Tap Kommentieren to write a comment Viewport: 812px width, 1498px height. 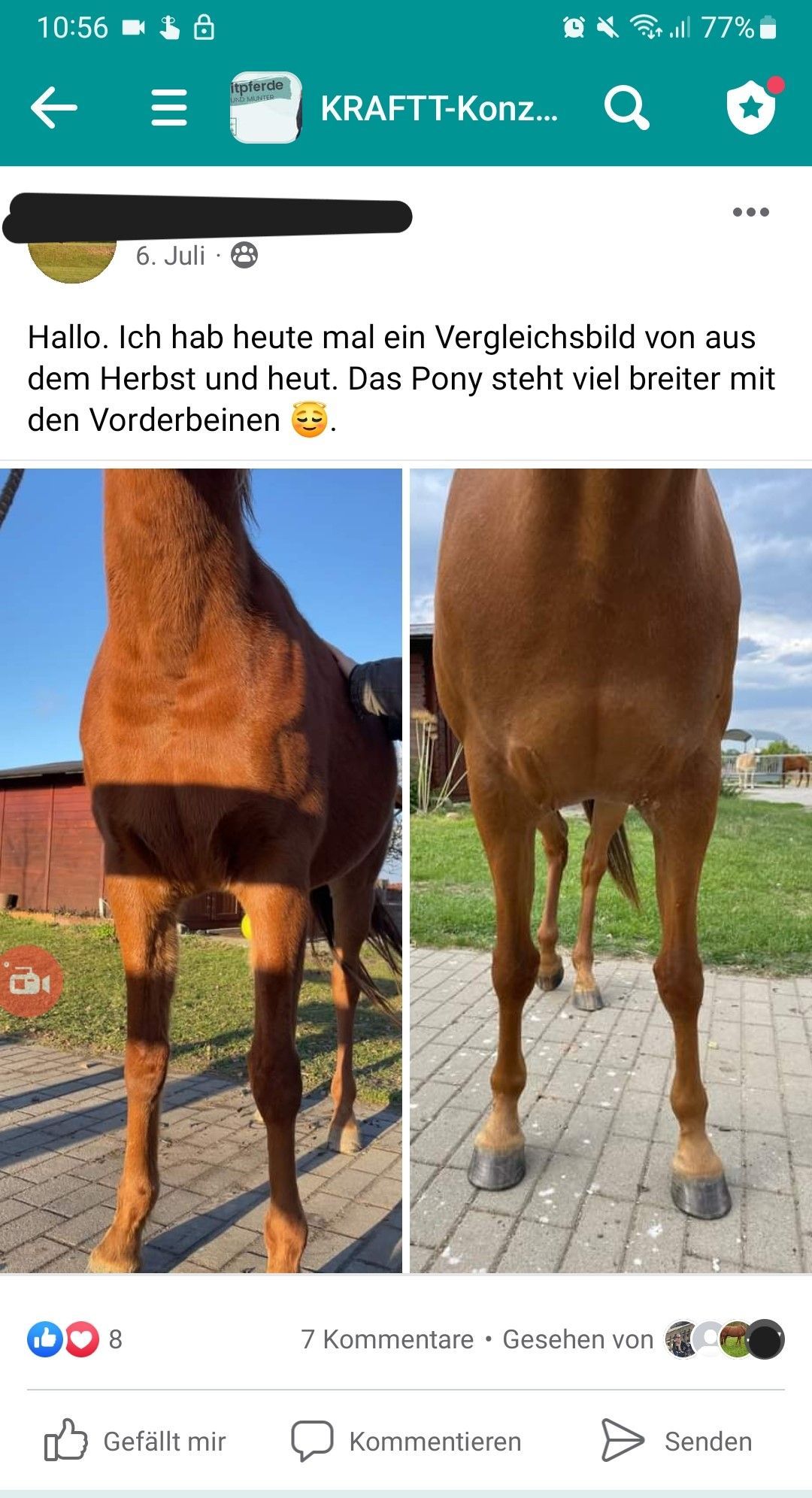coord(407,1441)
